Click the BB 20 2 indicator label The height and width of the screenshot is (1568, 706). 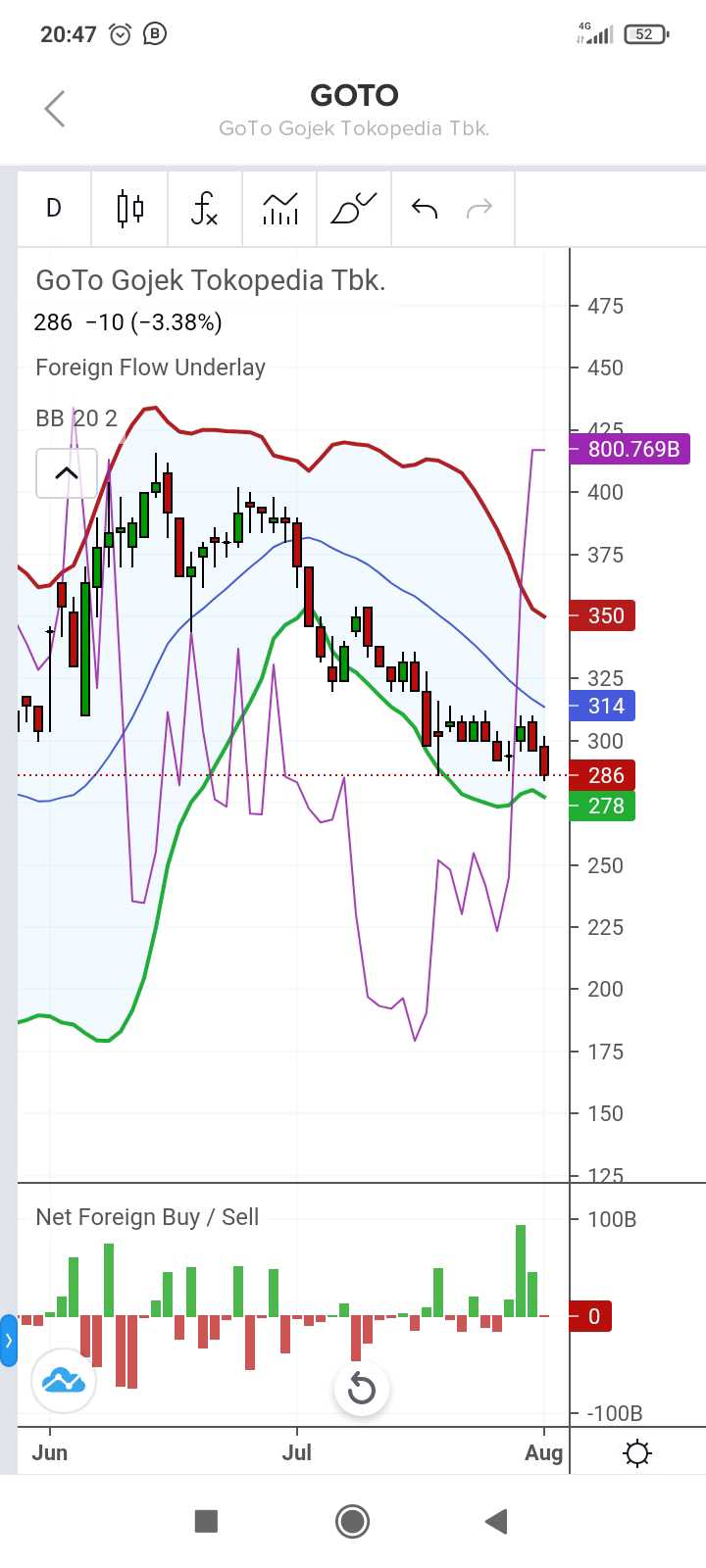coord(76,417)
